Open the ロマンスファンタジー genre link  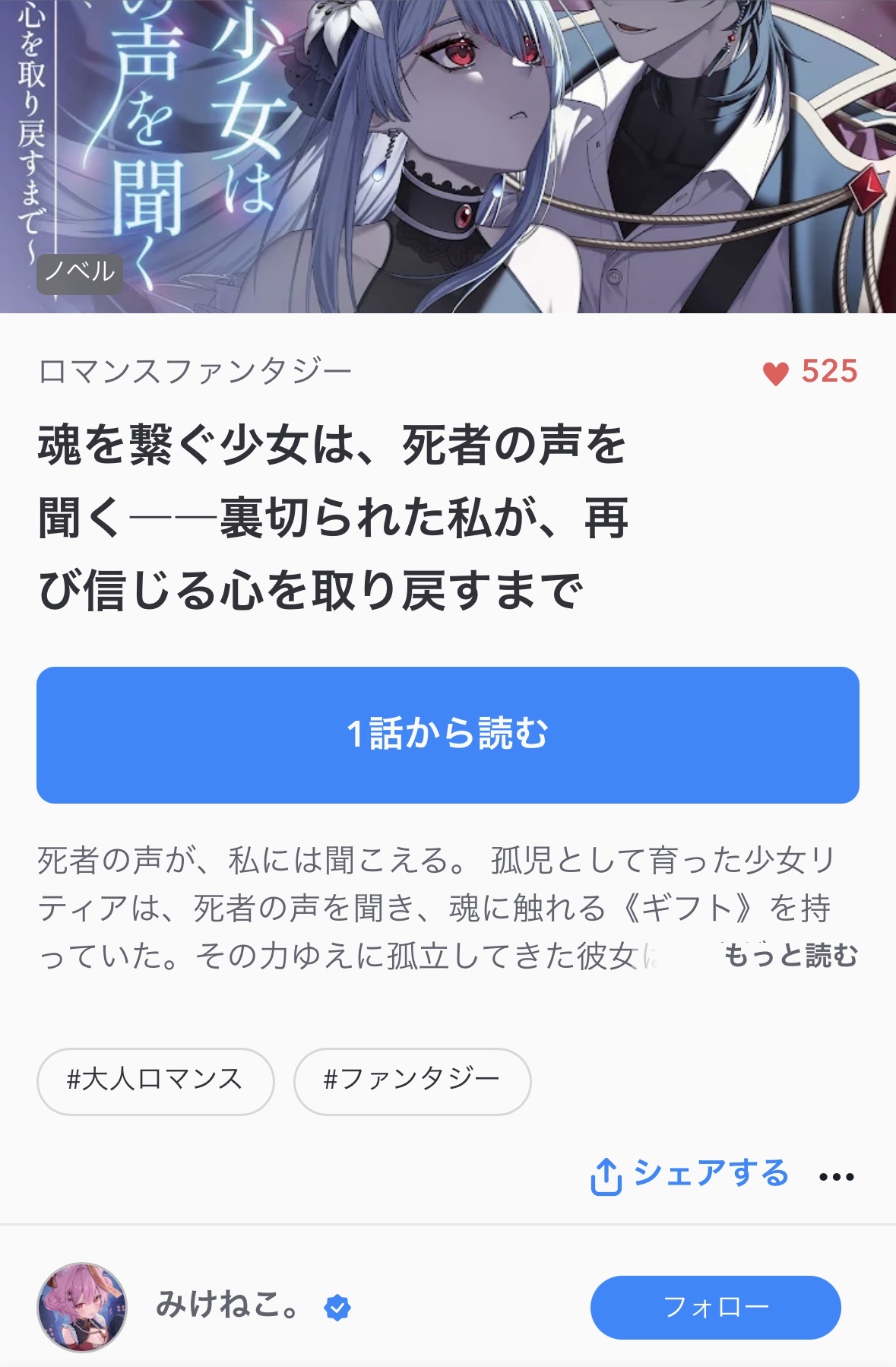tap(195, 372)
